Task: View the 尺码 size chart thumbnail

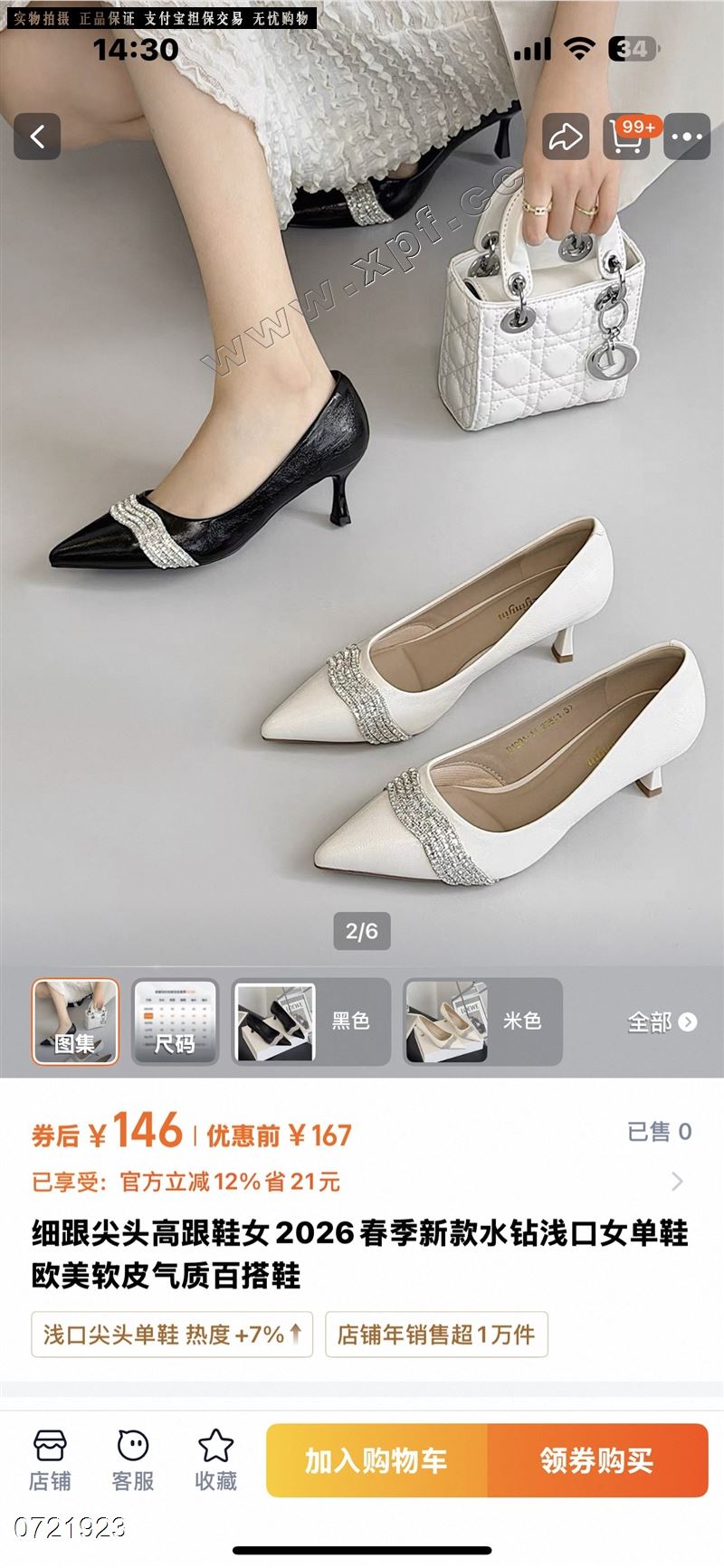Action: 175,1022
